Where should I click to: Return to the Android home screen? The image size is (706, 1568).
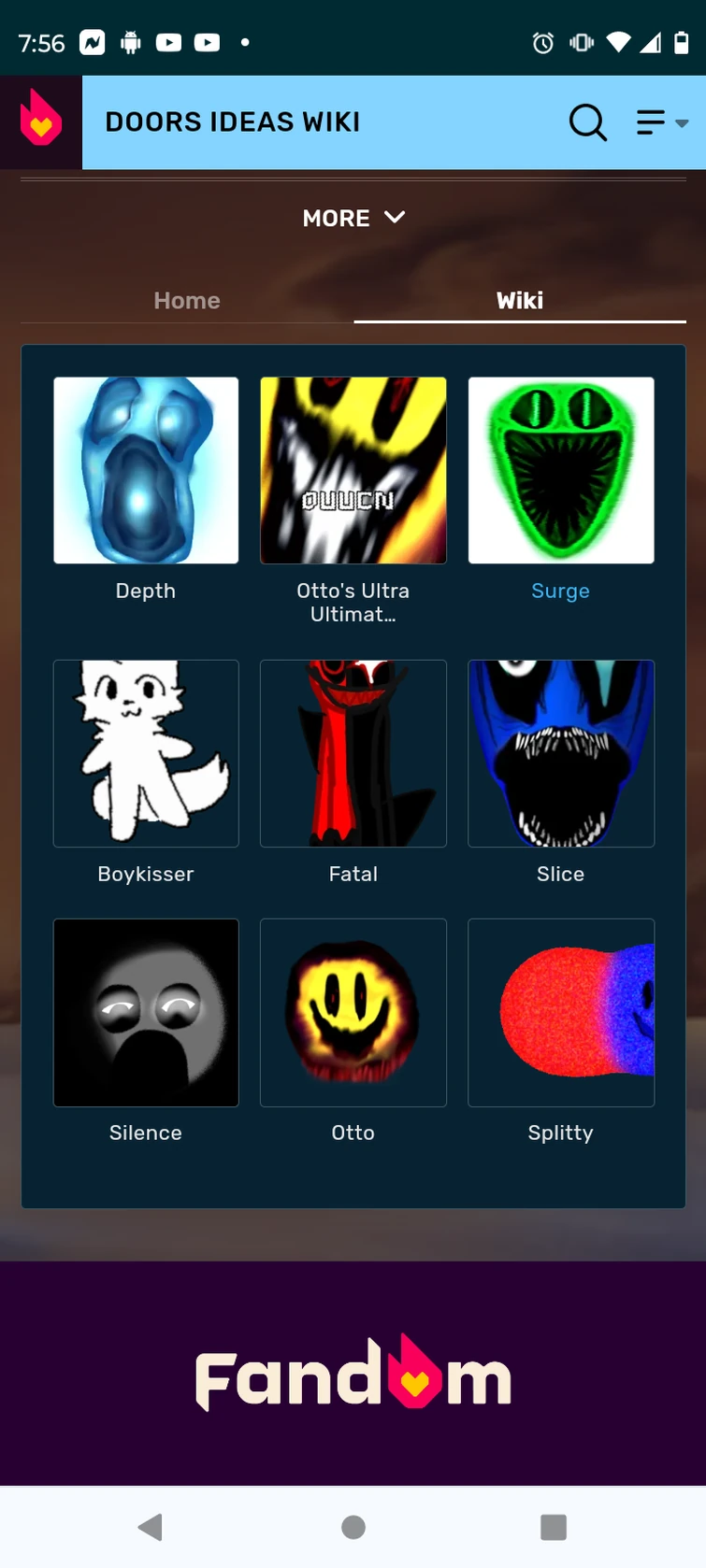point(353,1527)
